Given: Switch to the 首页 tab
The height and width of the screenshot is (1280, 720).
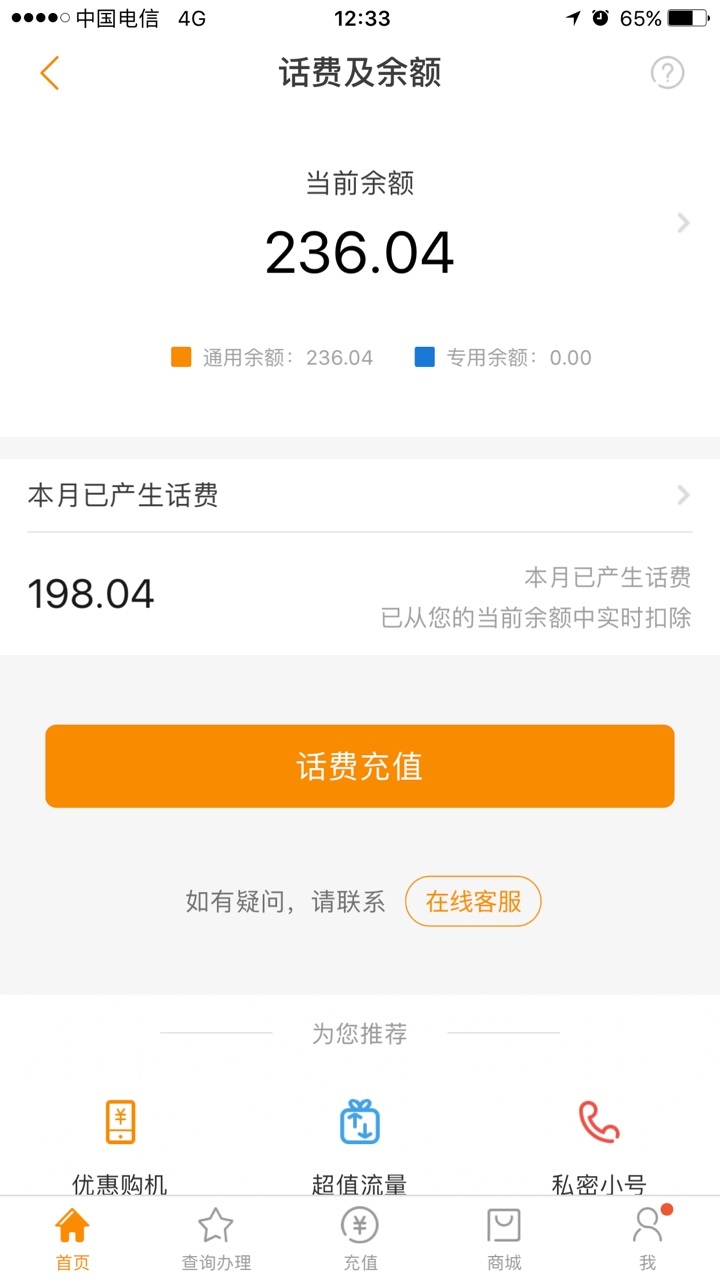Looking at the screenshot, I should point(72,1239).
